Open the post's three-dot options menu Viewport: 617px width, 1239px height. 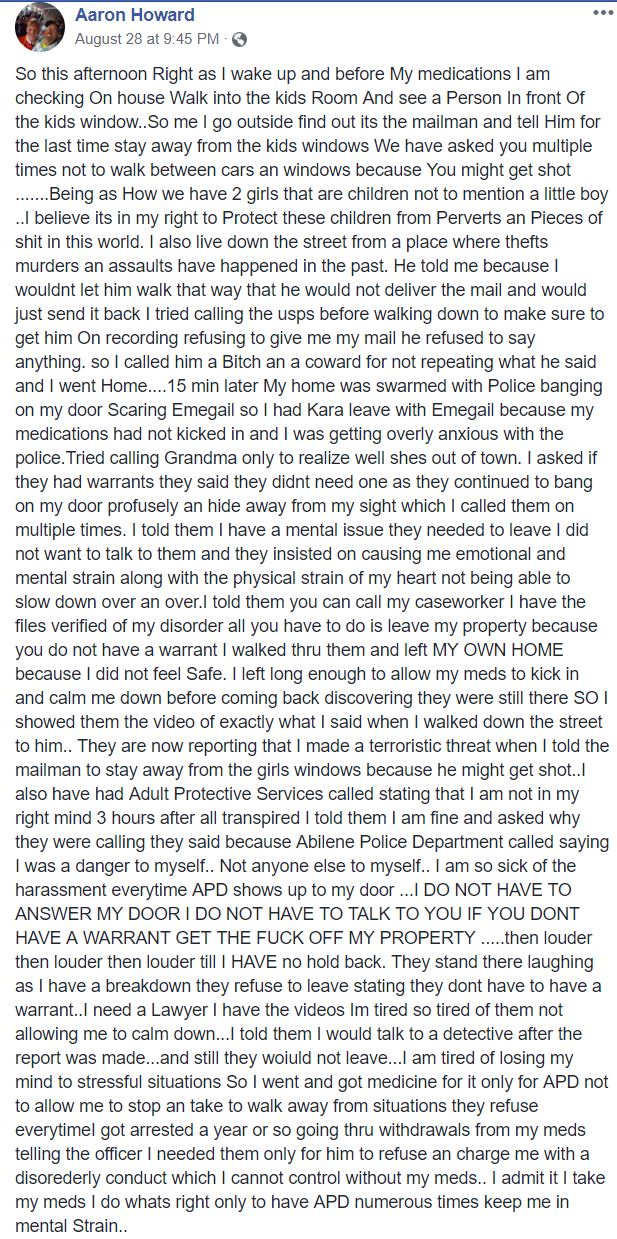tap(602, 13)
